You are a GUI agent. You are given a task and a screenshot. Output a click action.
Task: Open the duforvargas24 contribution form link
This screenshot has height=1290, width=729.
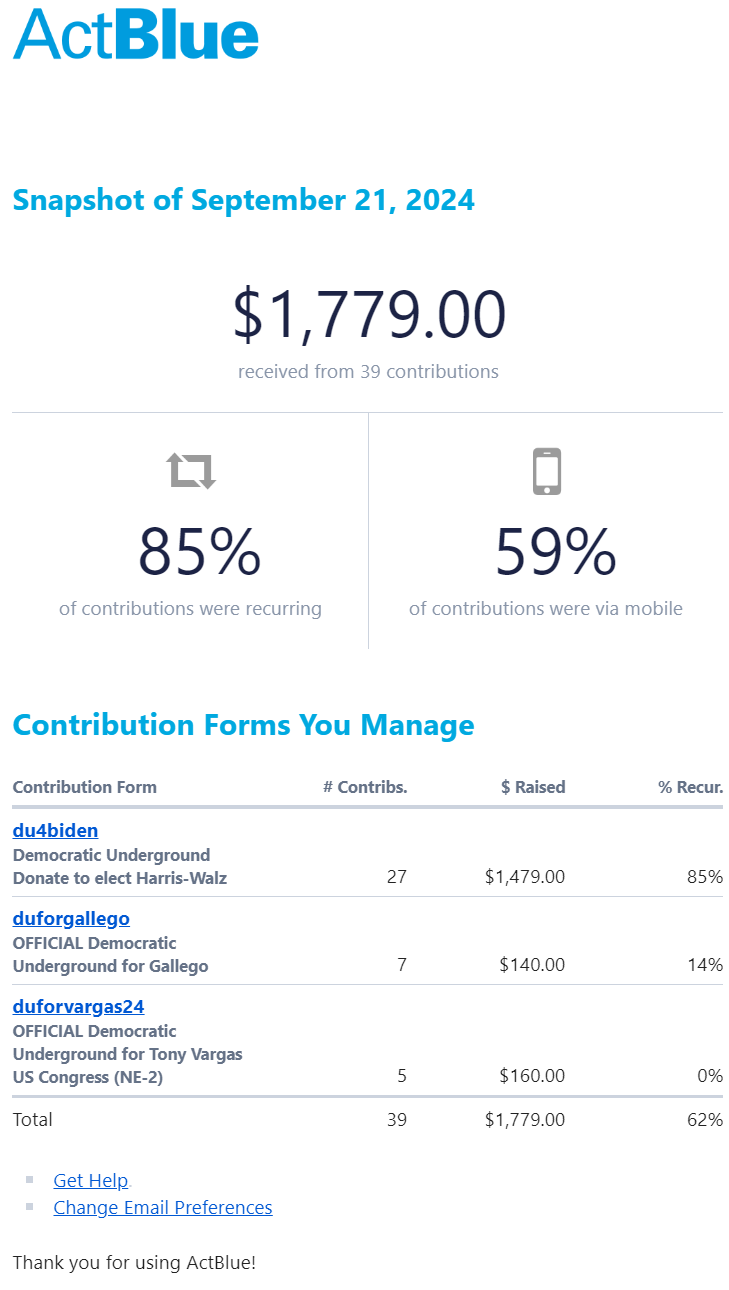coord(79,1006)
